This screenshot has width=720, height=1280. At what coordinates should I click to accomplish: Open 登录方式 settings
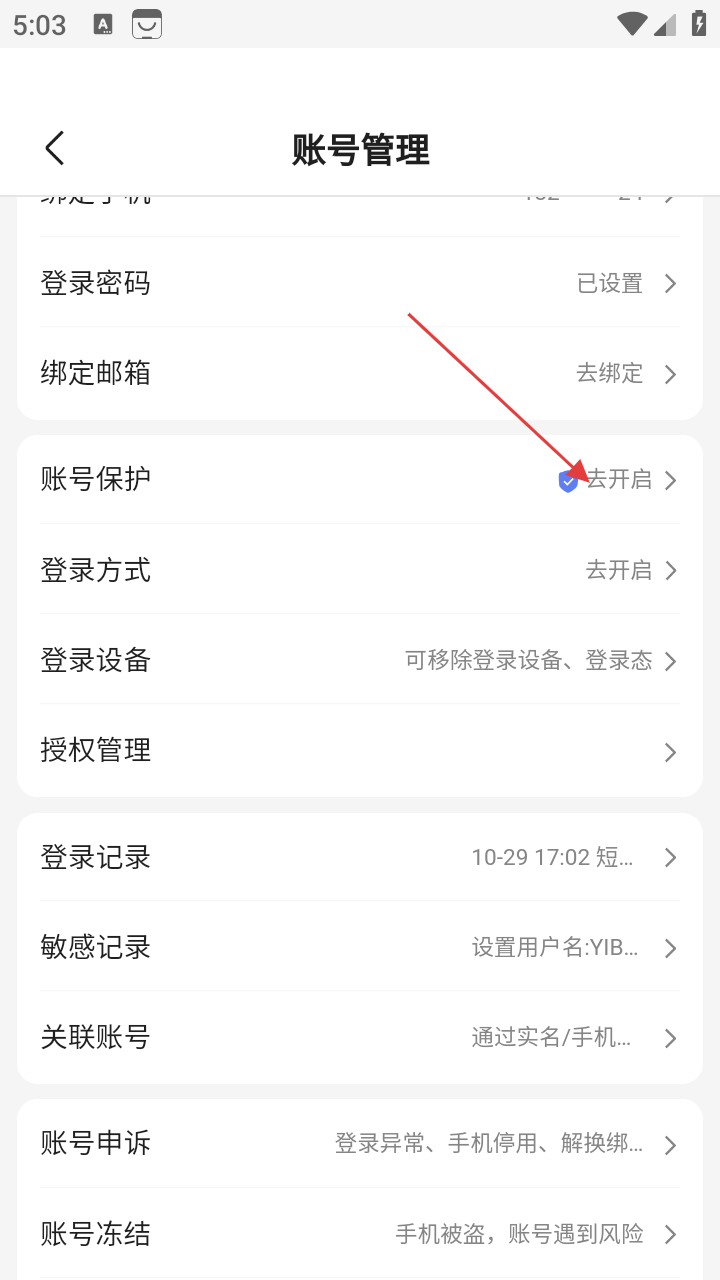[360, 570]
